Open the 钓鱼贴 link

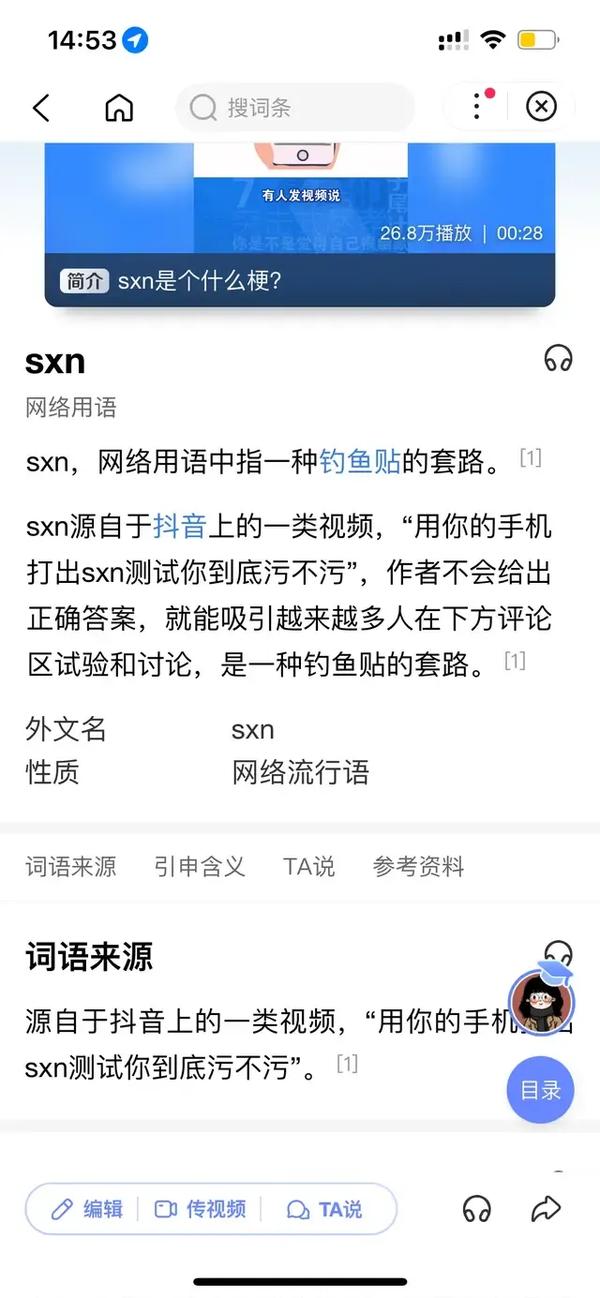pyautogui.click(x=360, y=462)
